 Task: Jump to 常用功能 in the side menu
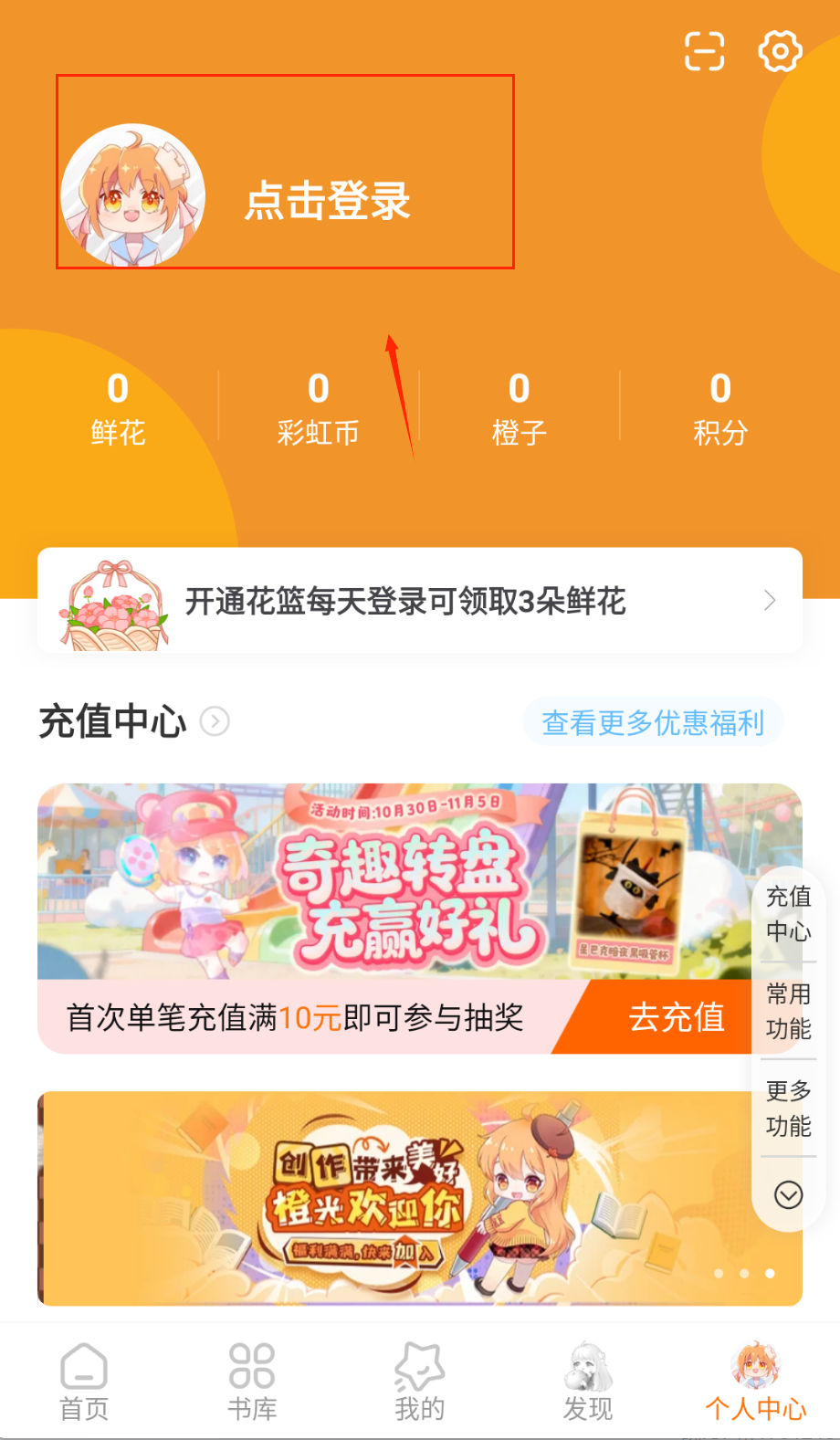click(788, 1011)
